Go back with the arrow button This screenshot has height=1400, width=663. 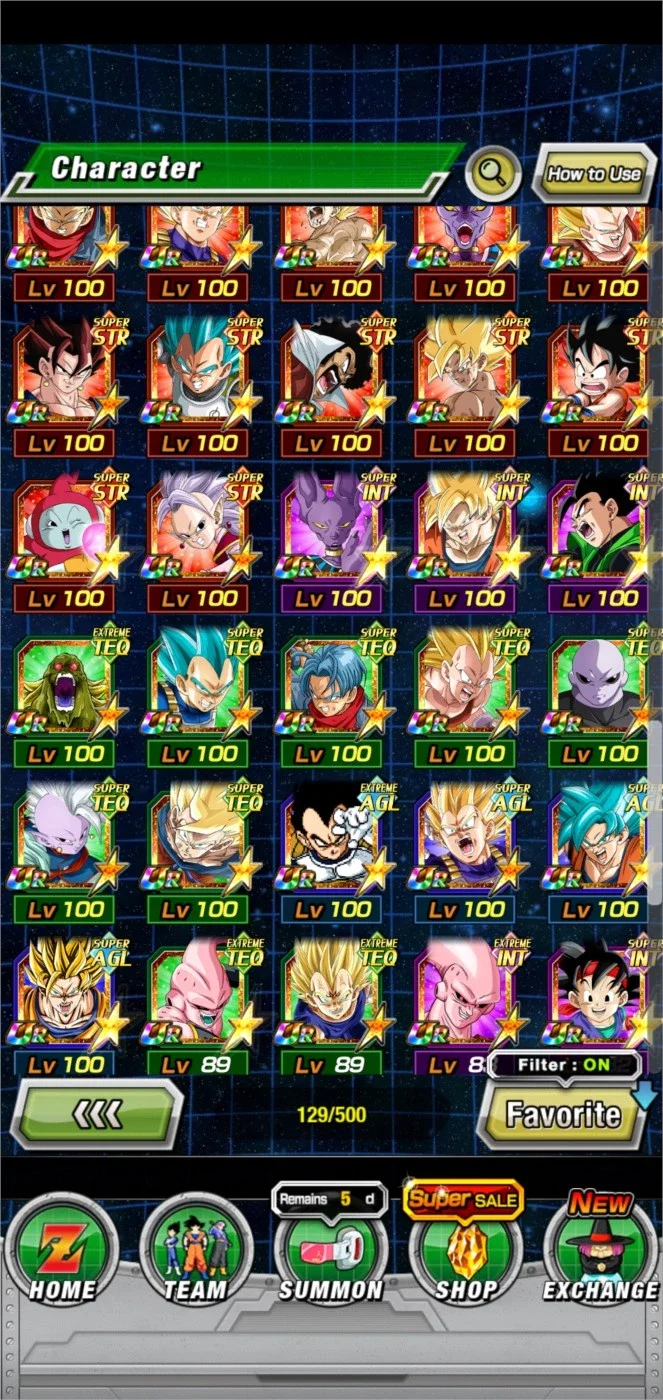97,1113
